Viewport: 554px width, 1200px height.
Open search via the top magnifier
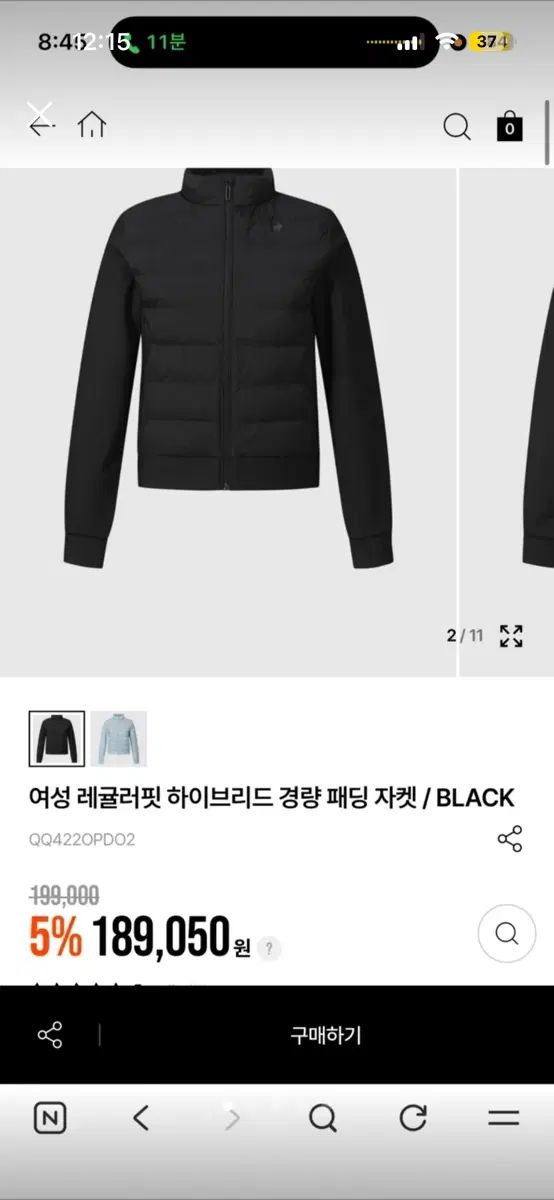pyautogui.click(x=457, y=126)
